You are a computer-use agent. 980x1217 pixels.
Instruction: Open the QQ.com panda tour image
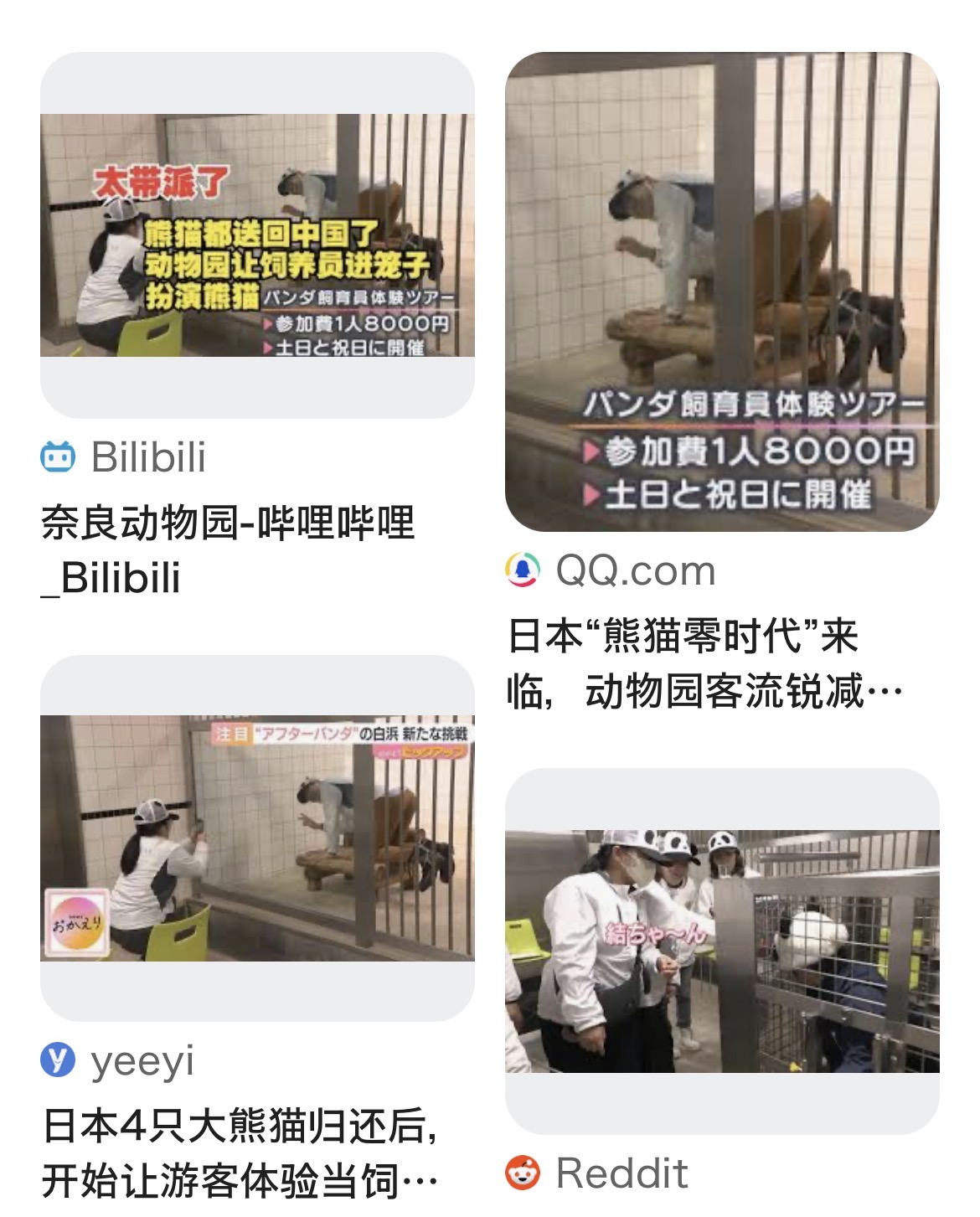[722, 291]
